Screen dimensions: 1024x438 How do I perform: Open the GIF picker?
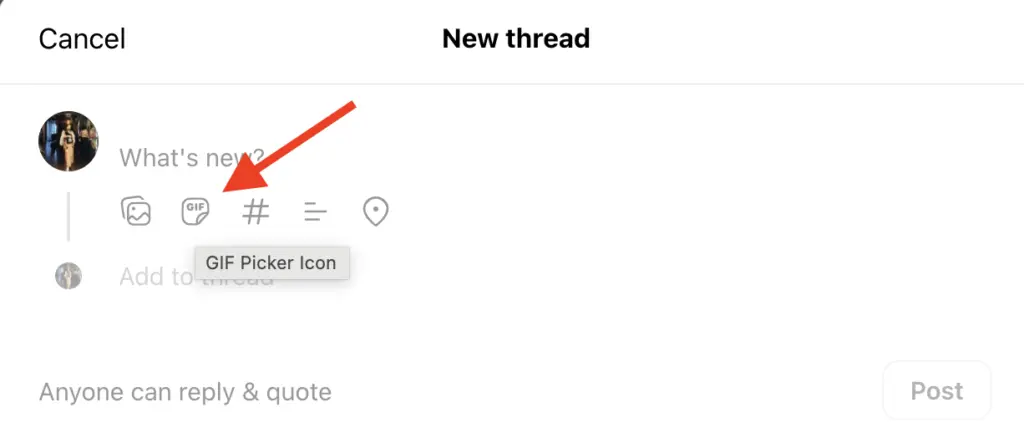[x=196, y=211]
